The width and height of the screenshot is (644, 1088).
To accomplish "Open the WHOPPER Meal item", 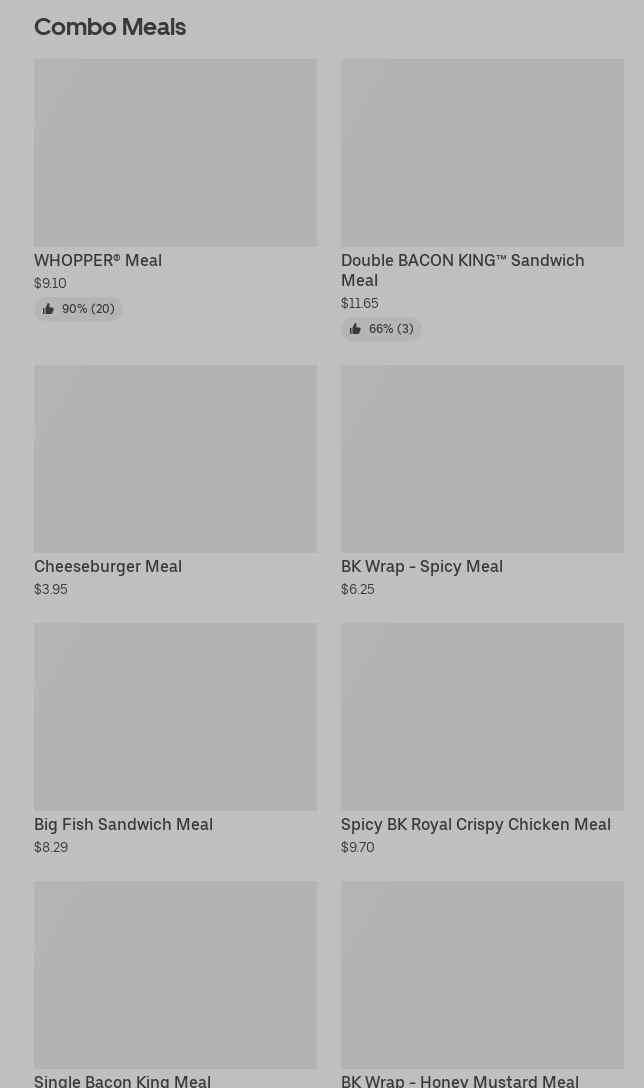I will point(176,189).
